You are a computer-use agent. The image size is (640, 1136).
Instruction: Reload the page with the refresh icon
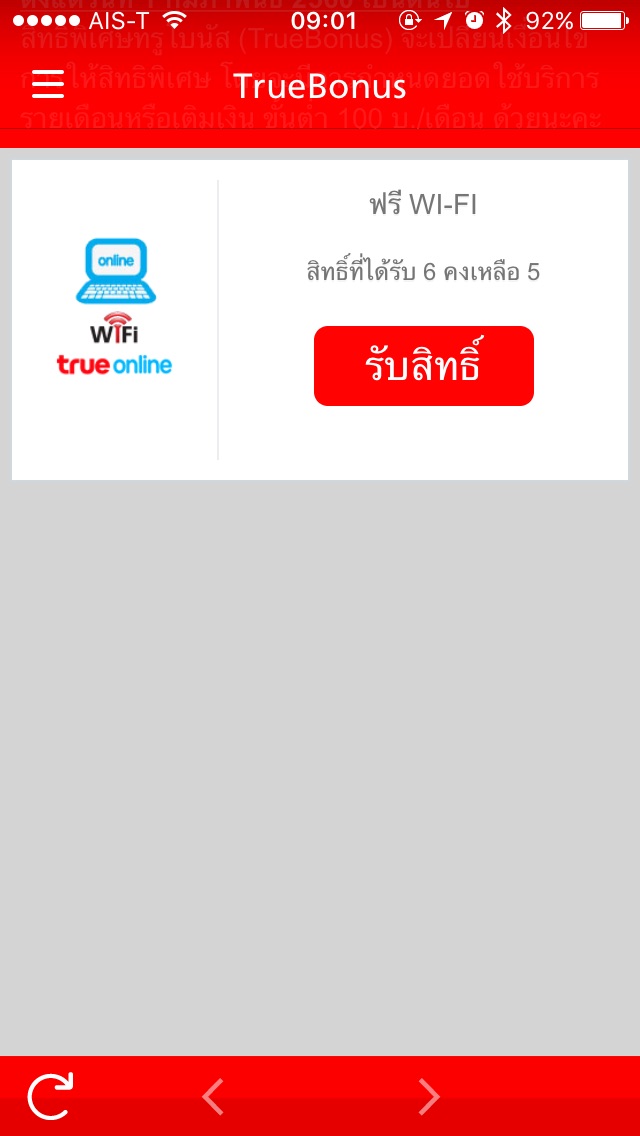point(51,1095)
